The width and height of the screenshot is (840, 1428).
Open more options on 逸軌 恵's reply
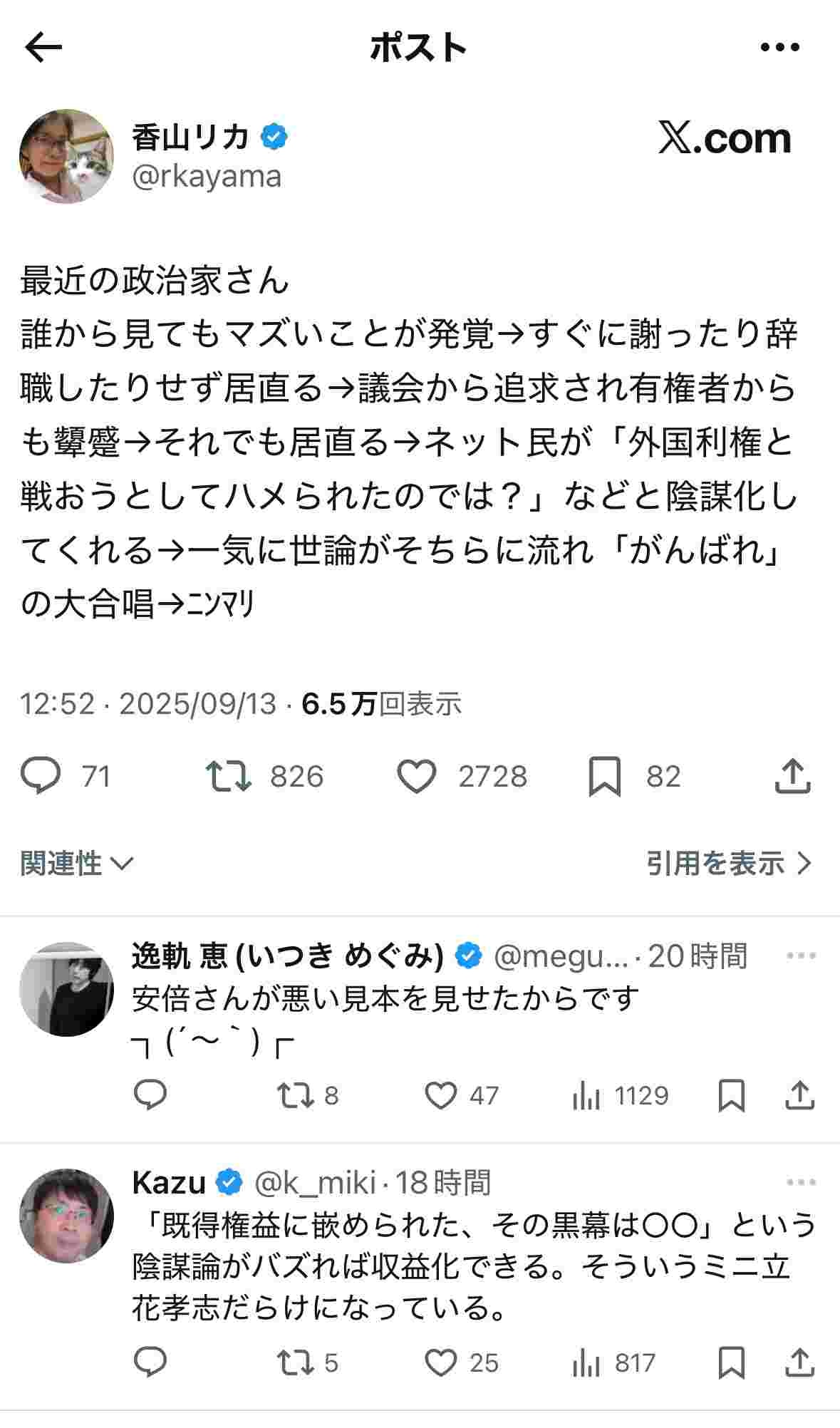click(801, 956)
